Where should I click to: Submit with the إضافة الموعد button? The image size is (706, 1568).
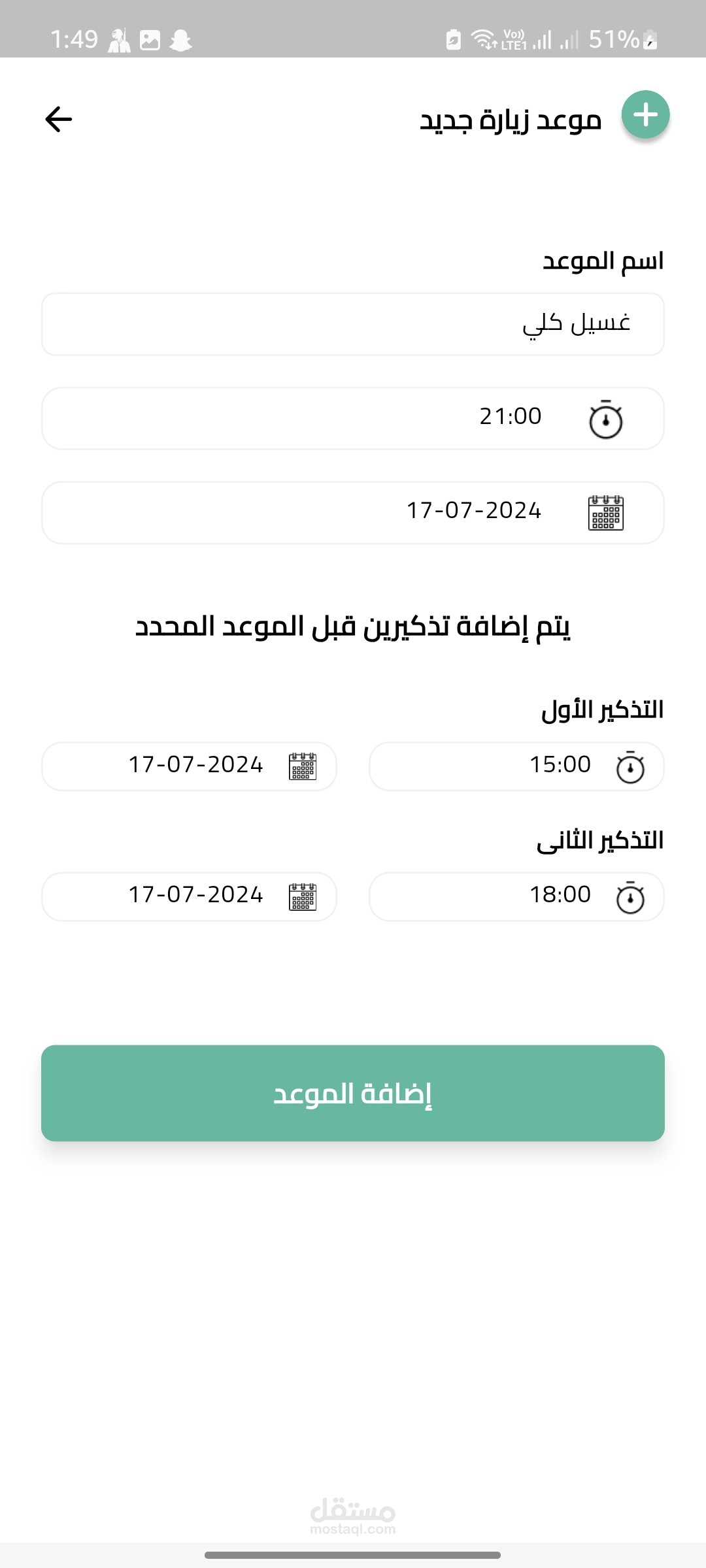click(x=353, y=1093)
